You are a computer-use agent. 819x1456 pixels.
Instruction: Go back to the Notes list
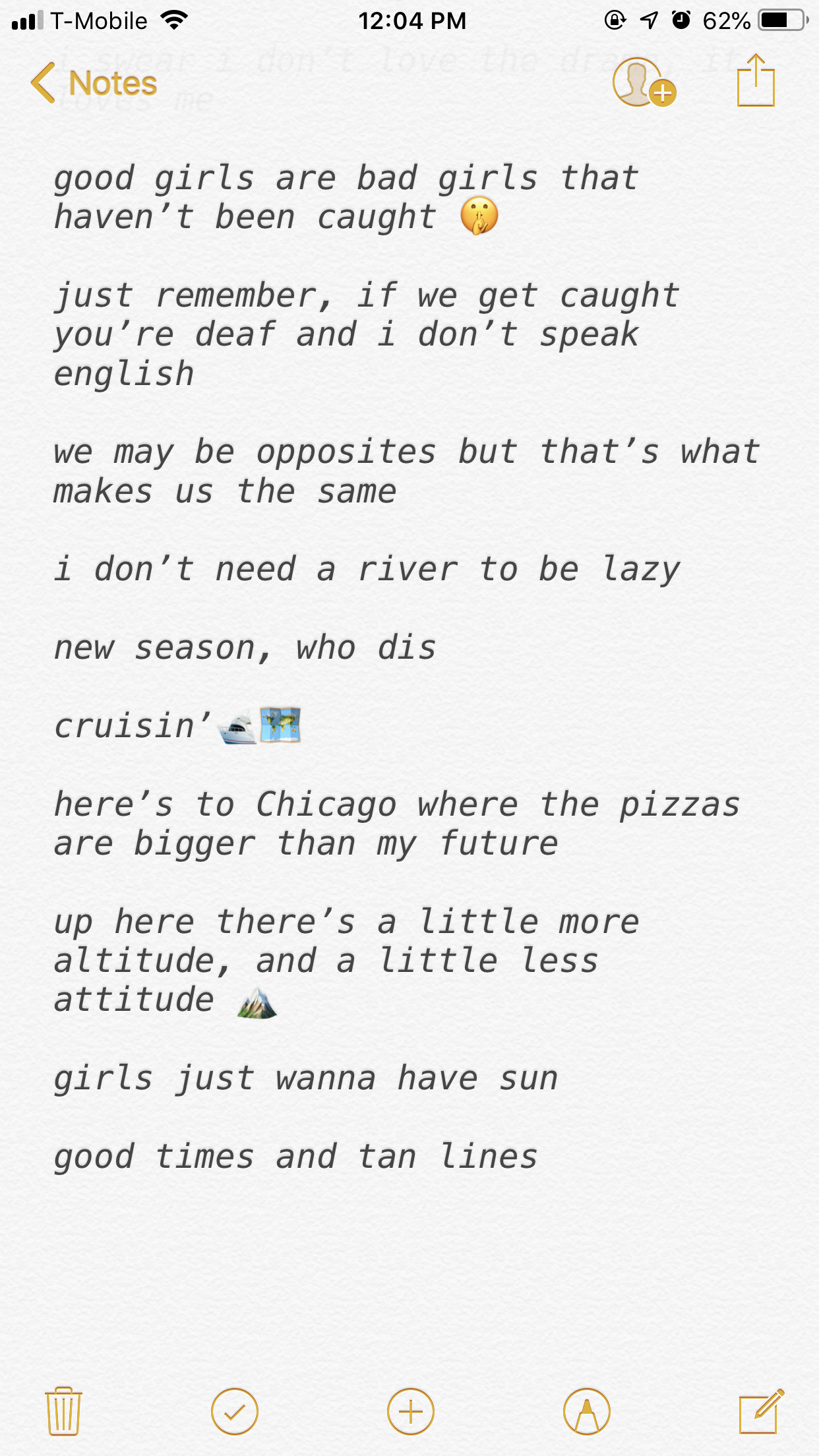click(94, 83)
